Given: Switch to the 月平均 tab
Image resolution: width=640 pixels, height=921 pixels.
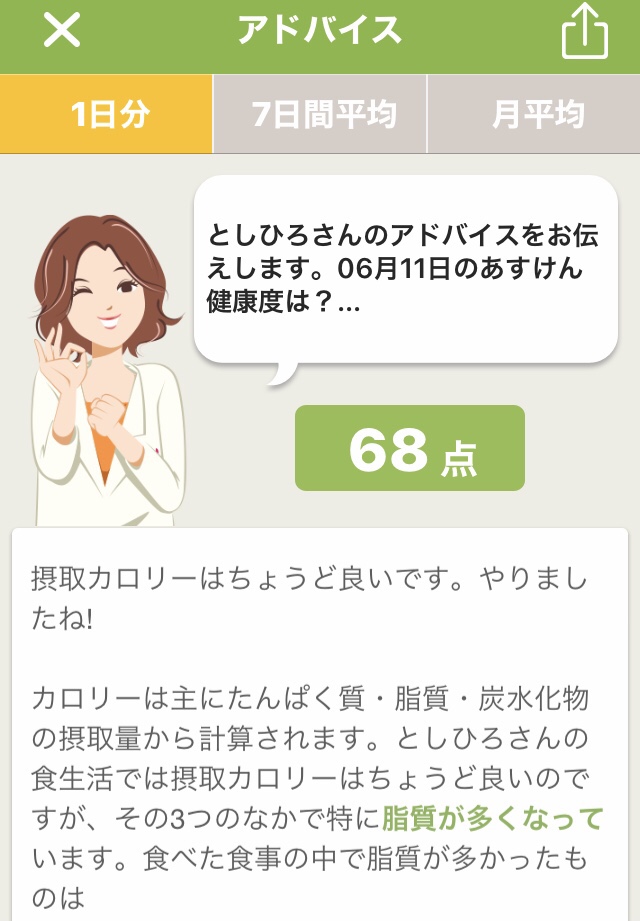Looking at the screenshot, I should 535,114.
